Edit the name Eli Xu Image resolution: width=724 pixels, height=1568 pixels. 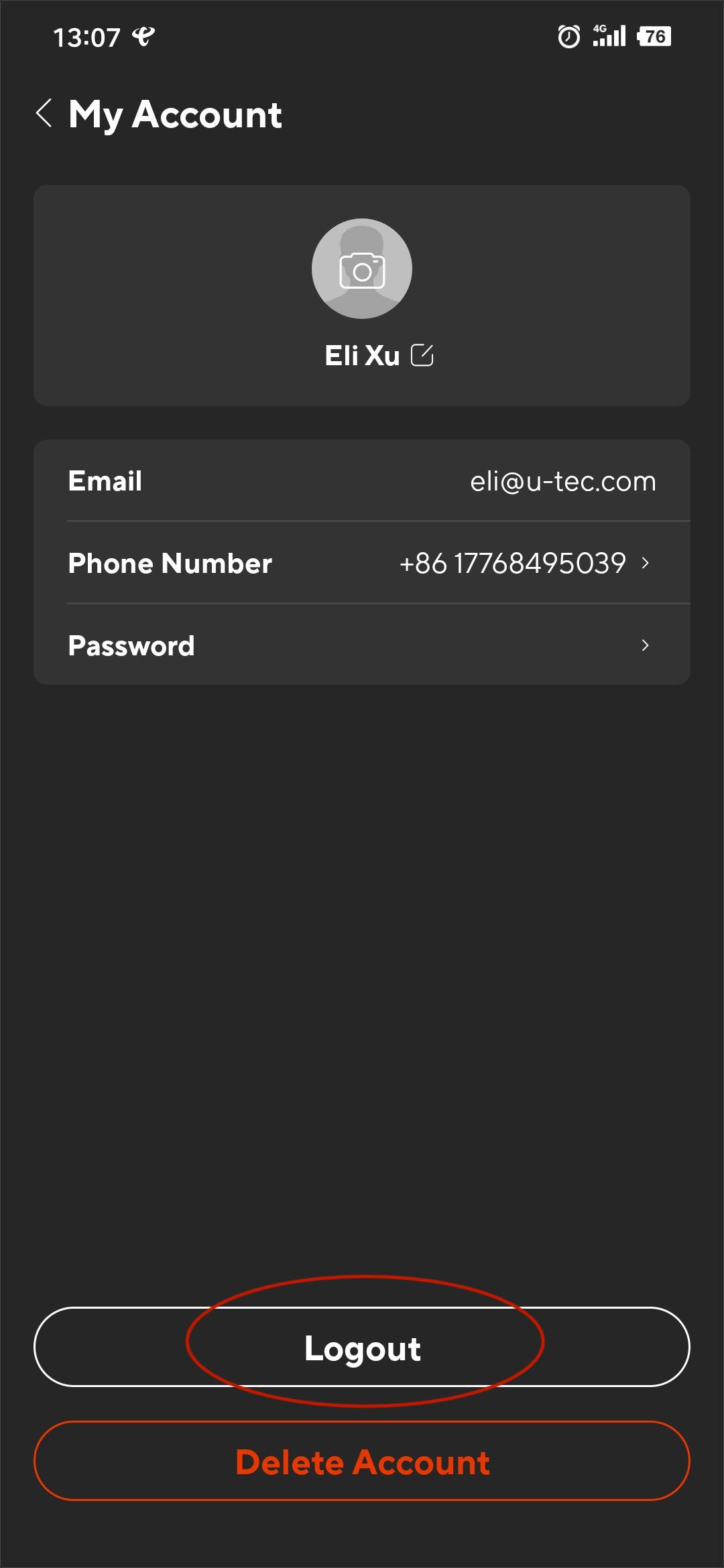pos(422,355)
